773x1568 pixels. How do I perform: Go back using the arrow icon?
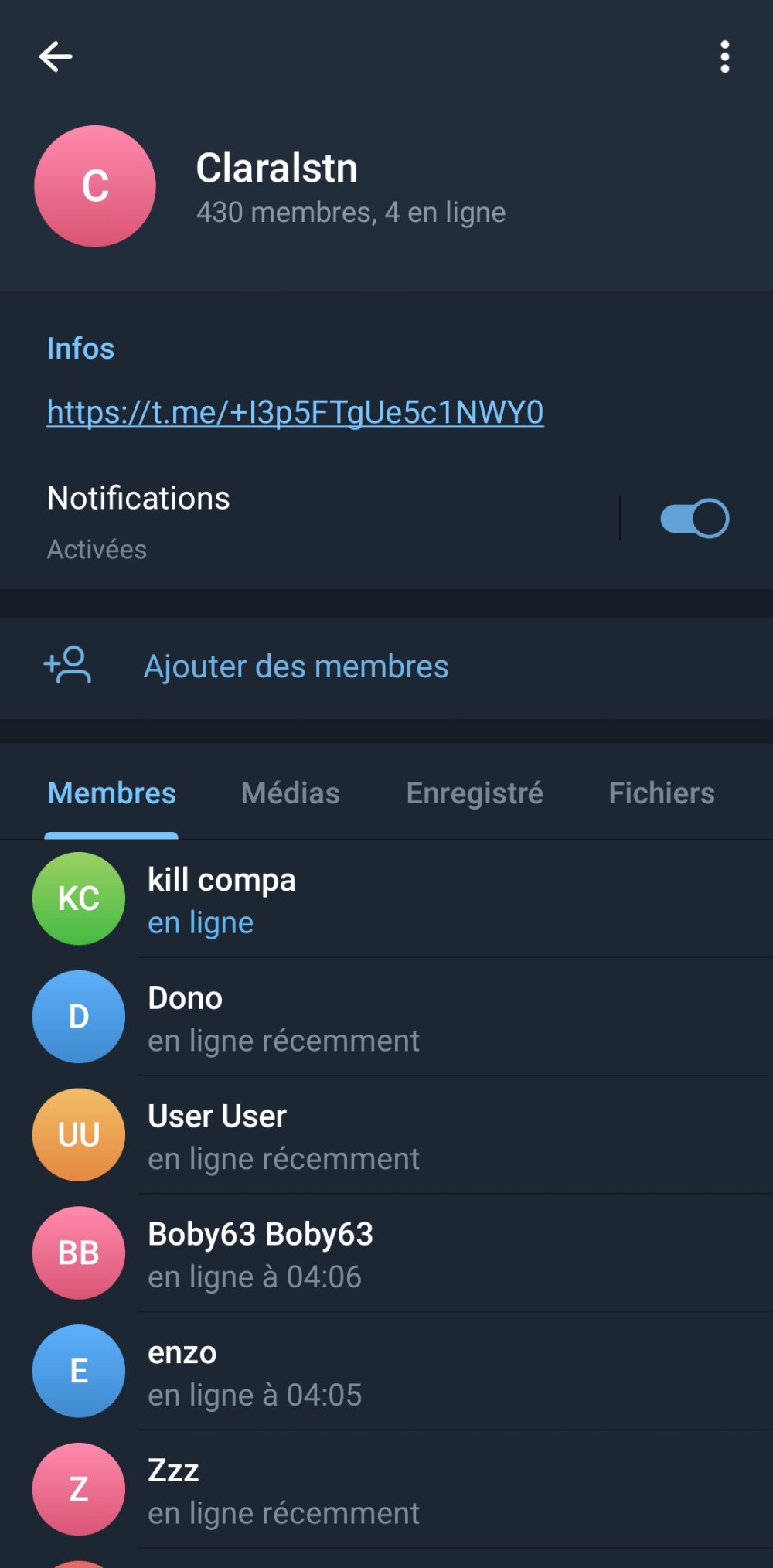[56, 56]
